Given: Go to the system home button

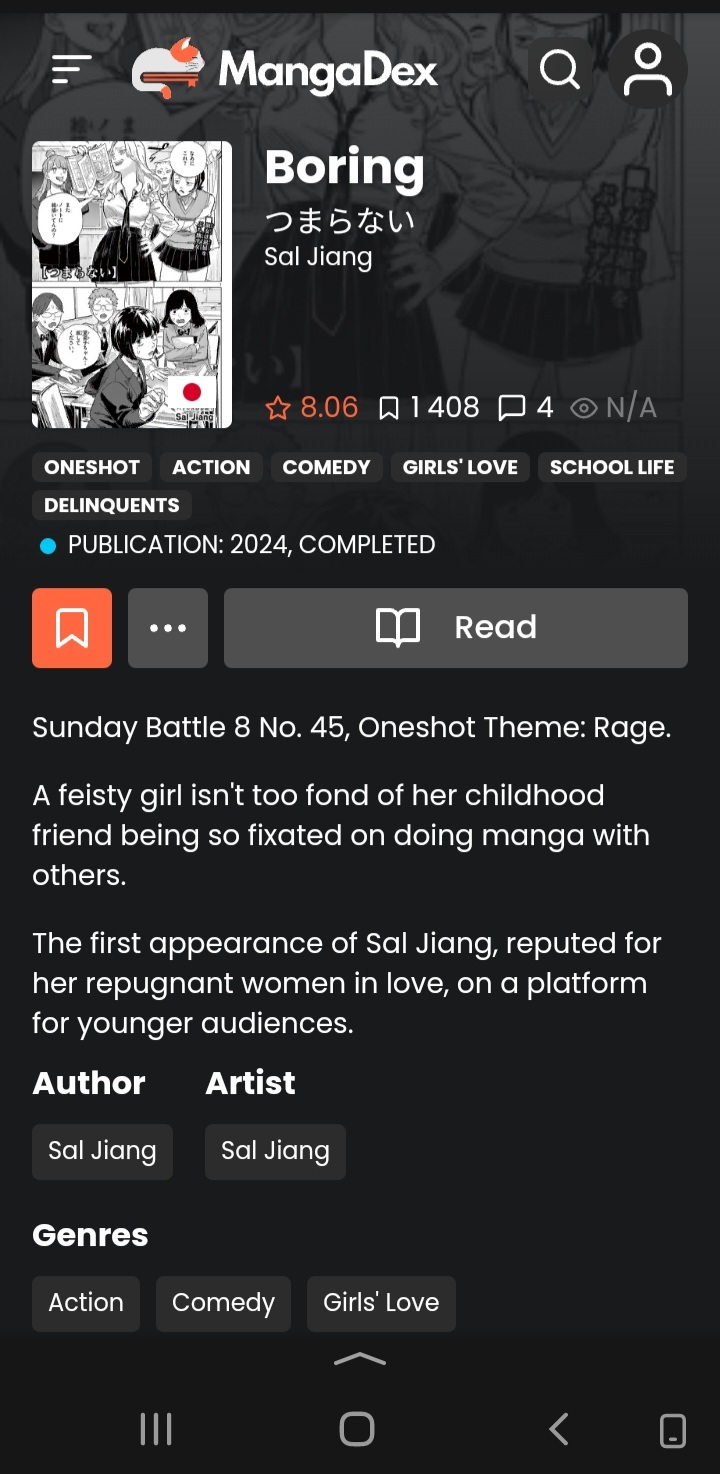Looking at the screenshot, I should tap(357, 1429).
